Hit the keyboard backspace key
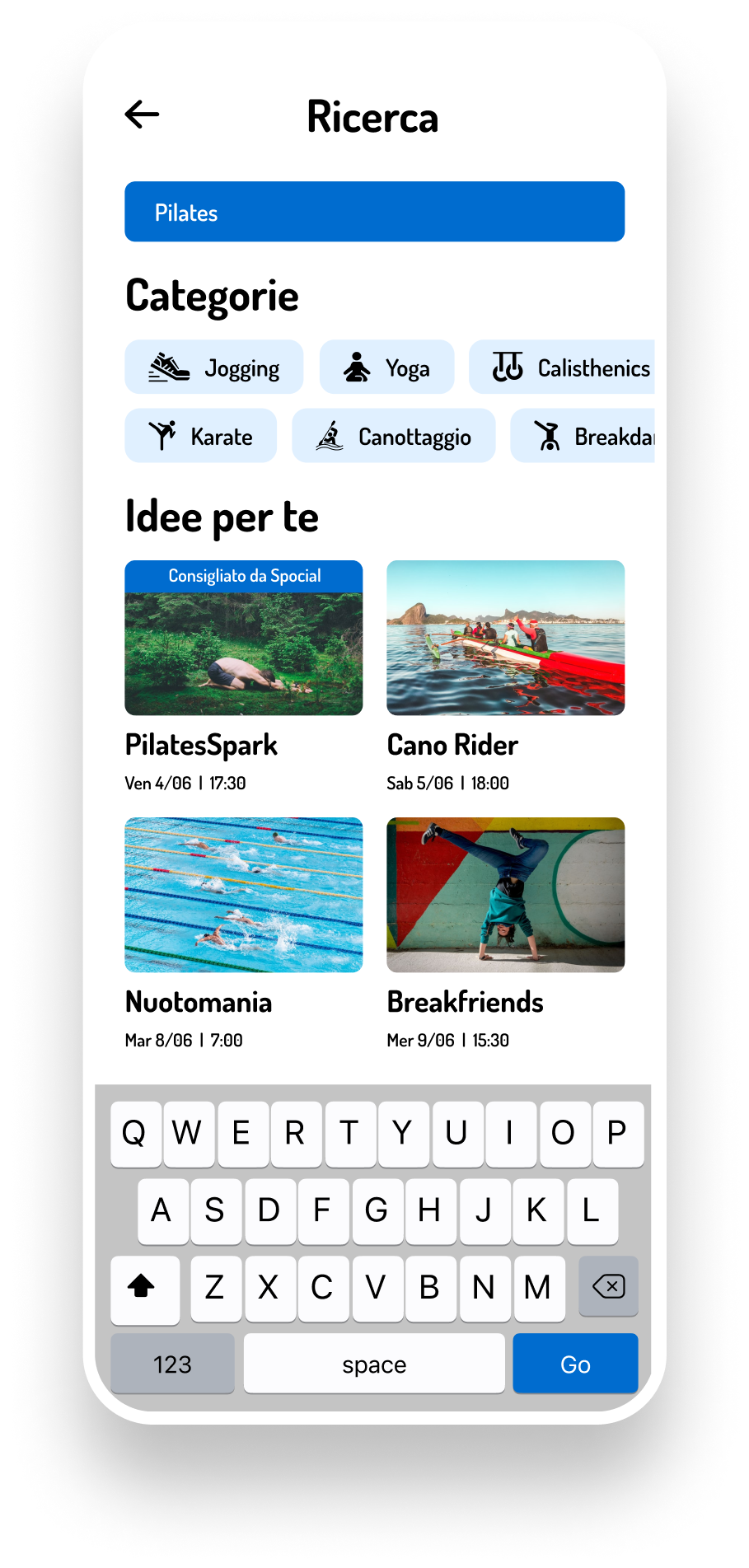The width and height of the screenshot is (749, 1568). pyautogui.click(x=608, y=1286)
